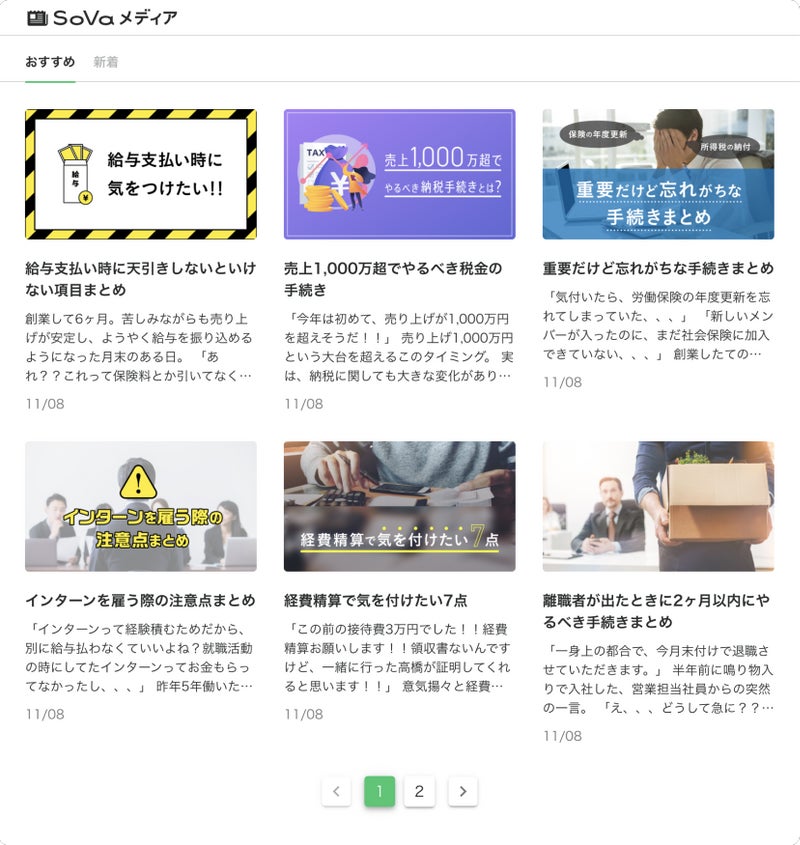Select page 1 in pagination
800x845 pixels.
point(379,791)
